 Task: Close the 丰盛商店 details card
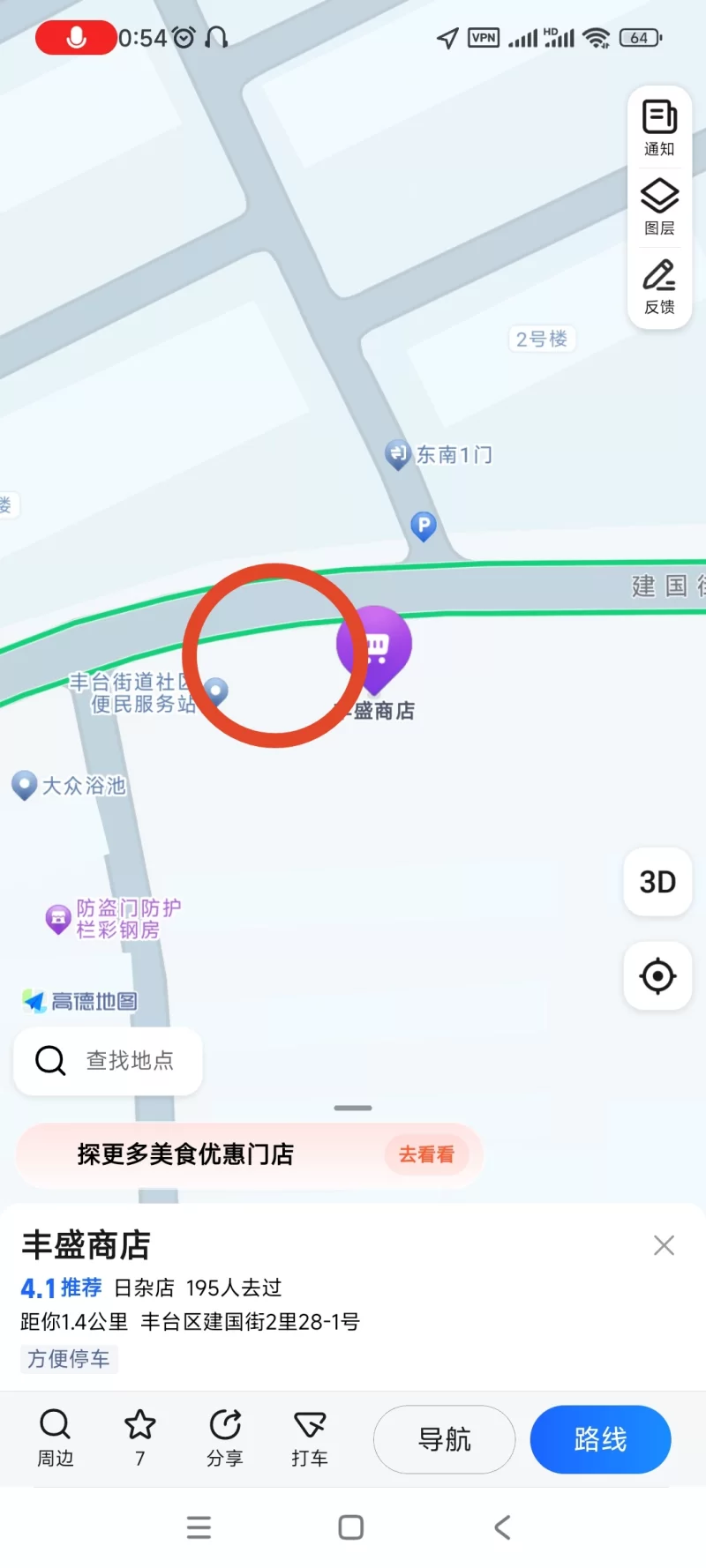[664, 1245]
